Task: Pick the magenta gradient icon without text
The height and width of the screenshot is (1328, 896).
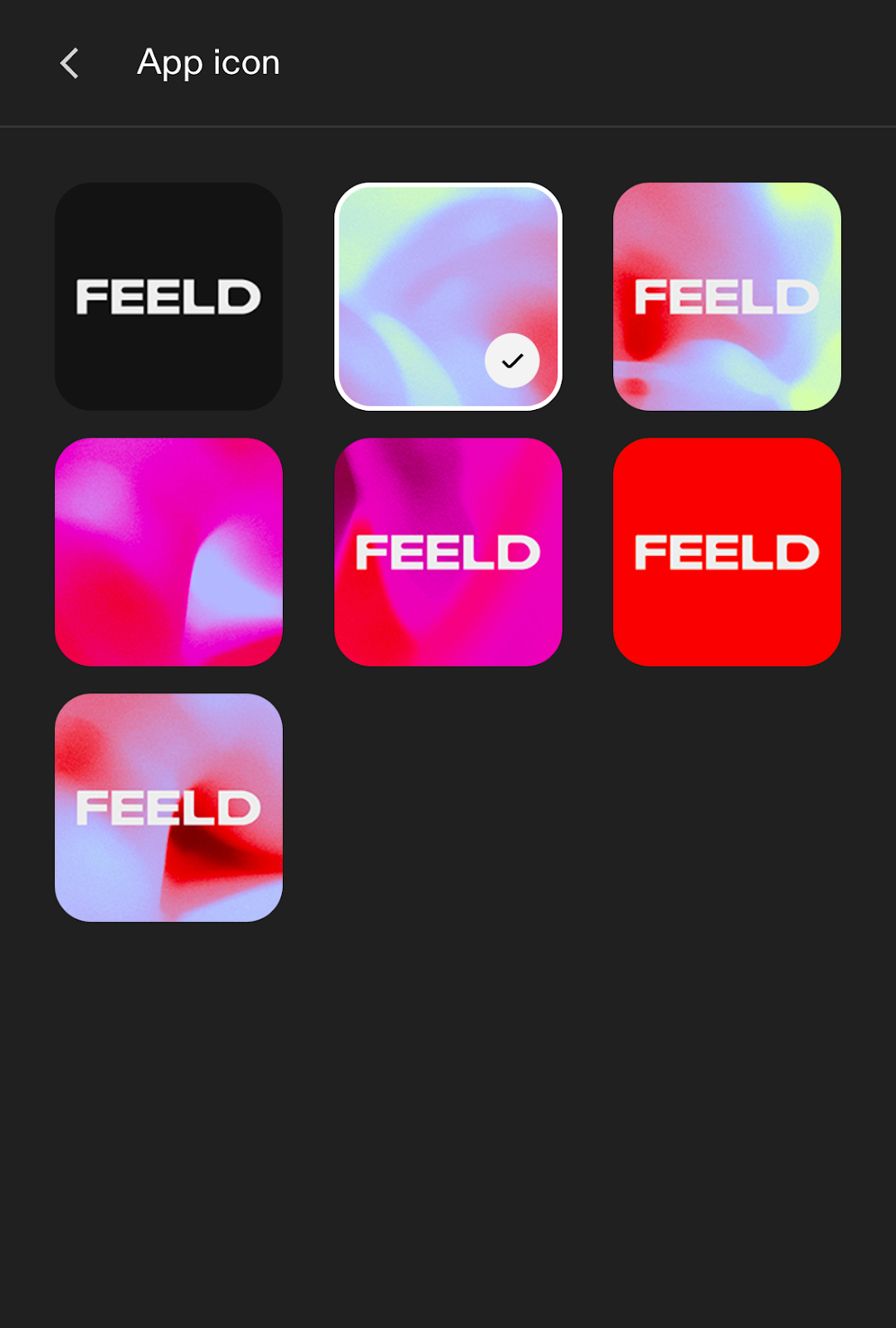Action: tap(168, 552)
